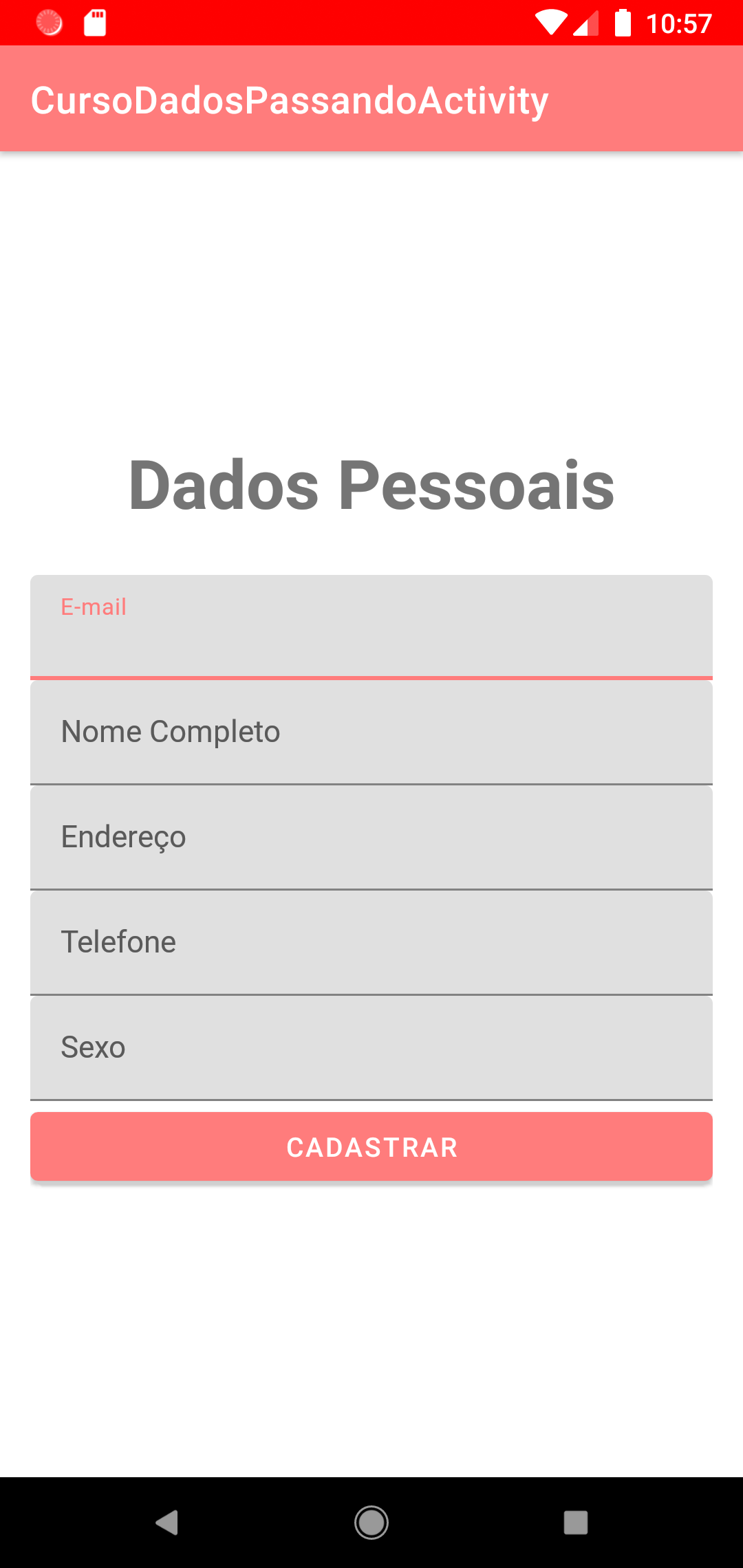The width and height of the screenshot is (743, 1568).
Task: Tap the Dados Pessoais heading
Action: [x=371, y=486]
